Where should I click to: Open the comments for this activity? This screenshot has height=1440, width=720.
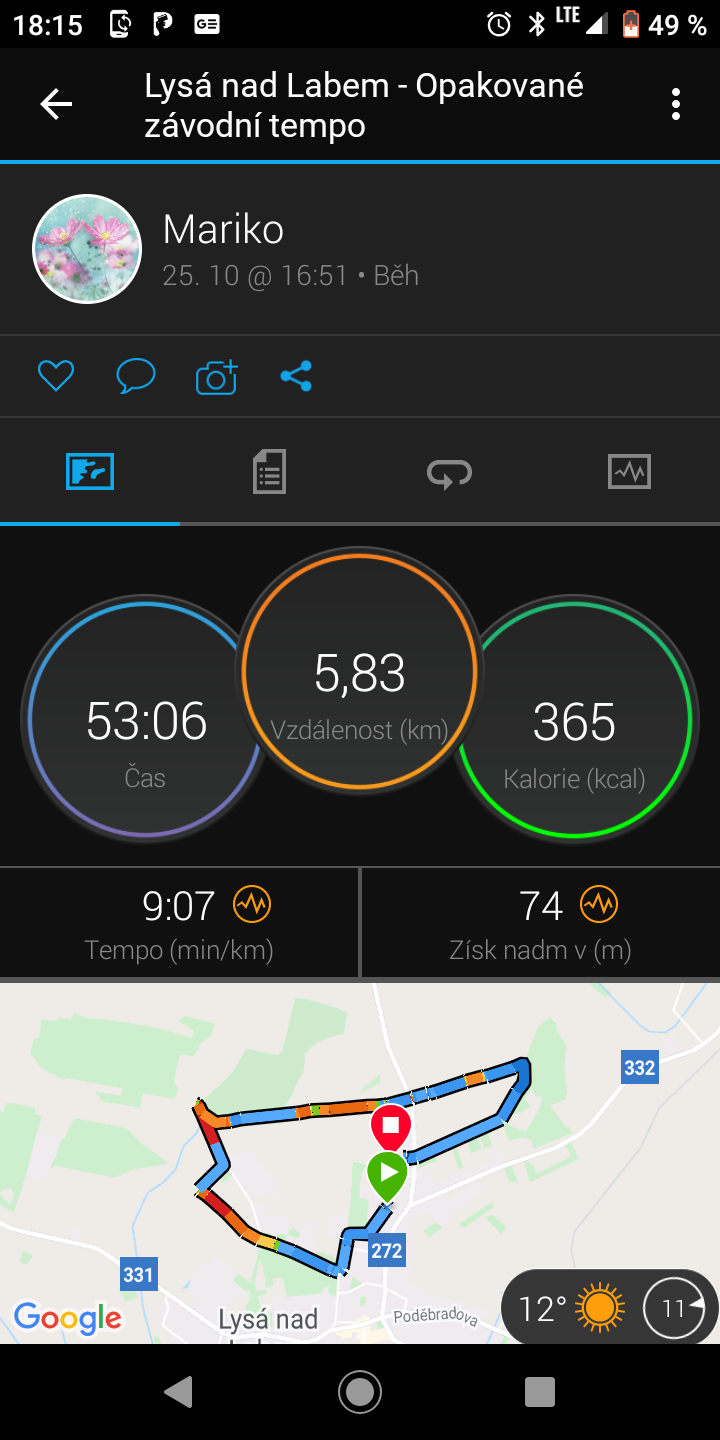click(x=135, y=376)
